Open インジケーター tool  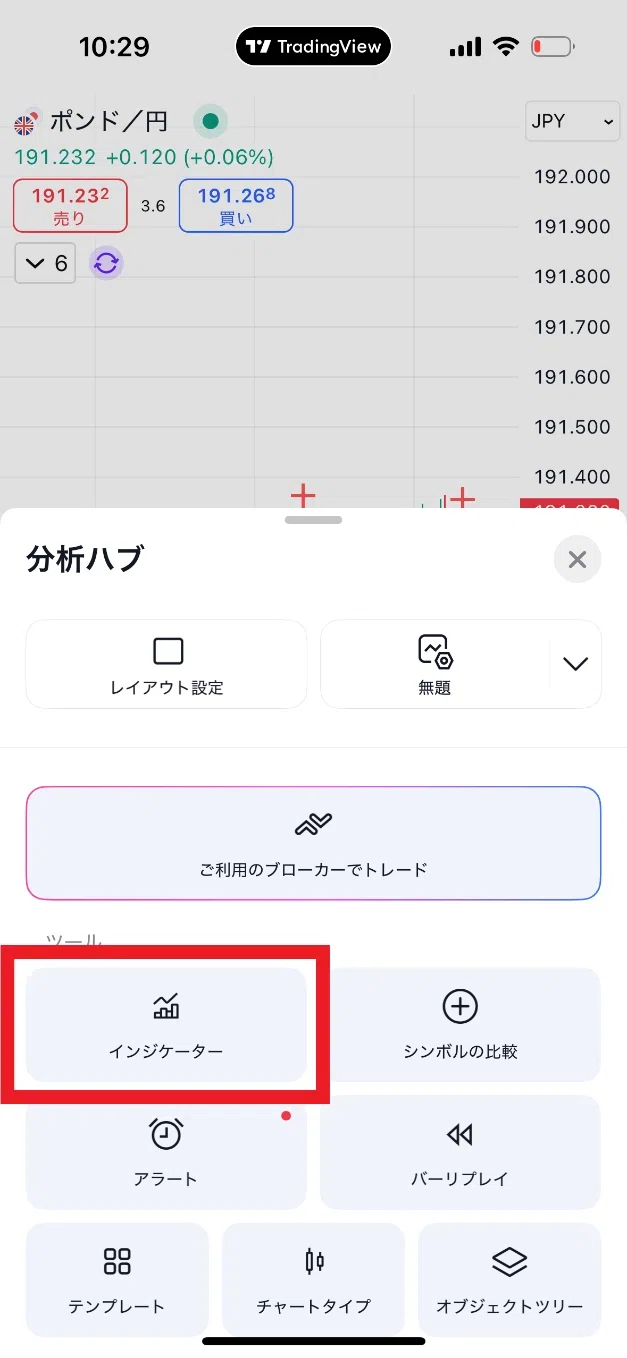166,1025
